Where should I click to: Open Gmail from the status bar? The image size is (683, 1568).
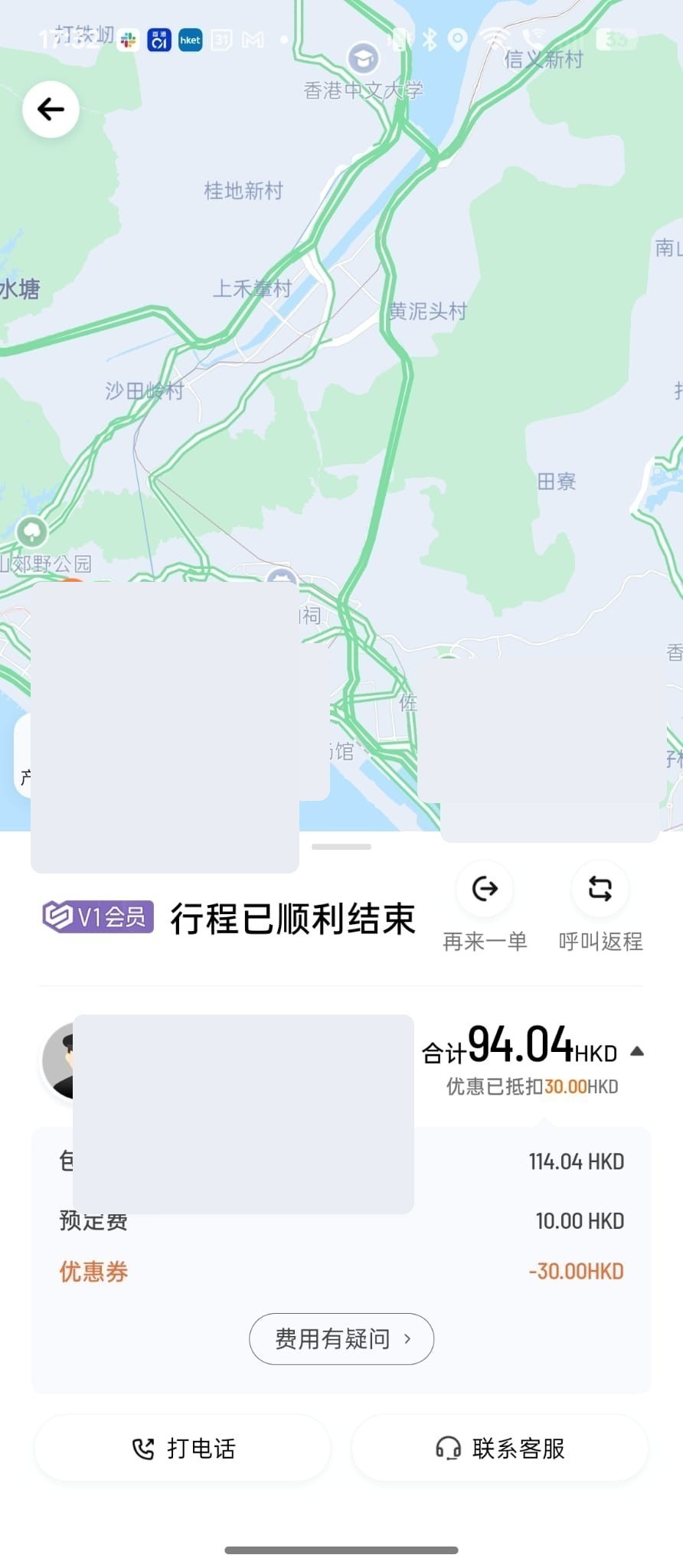(253, 39)
